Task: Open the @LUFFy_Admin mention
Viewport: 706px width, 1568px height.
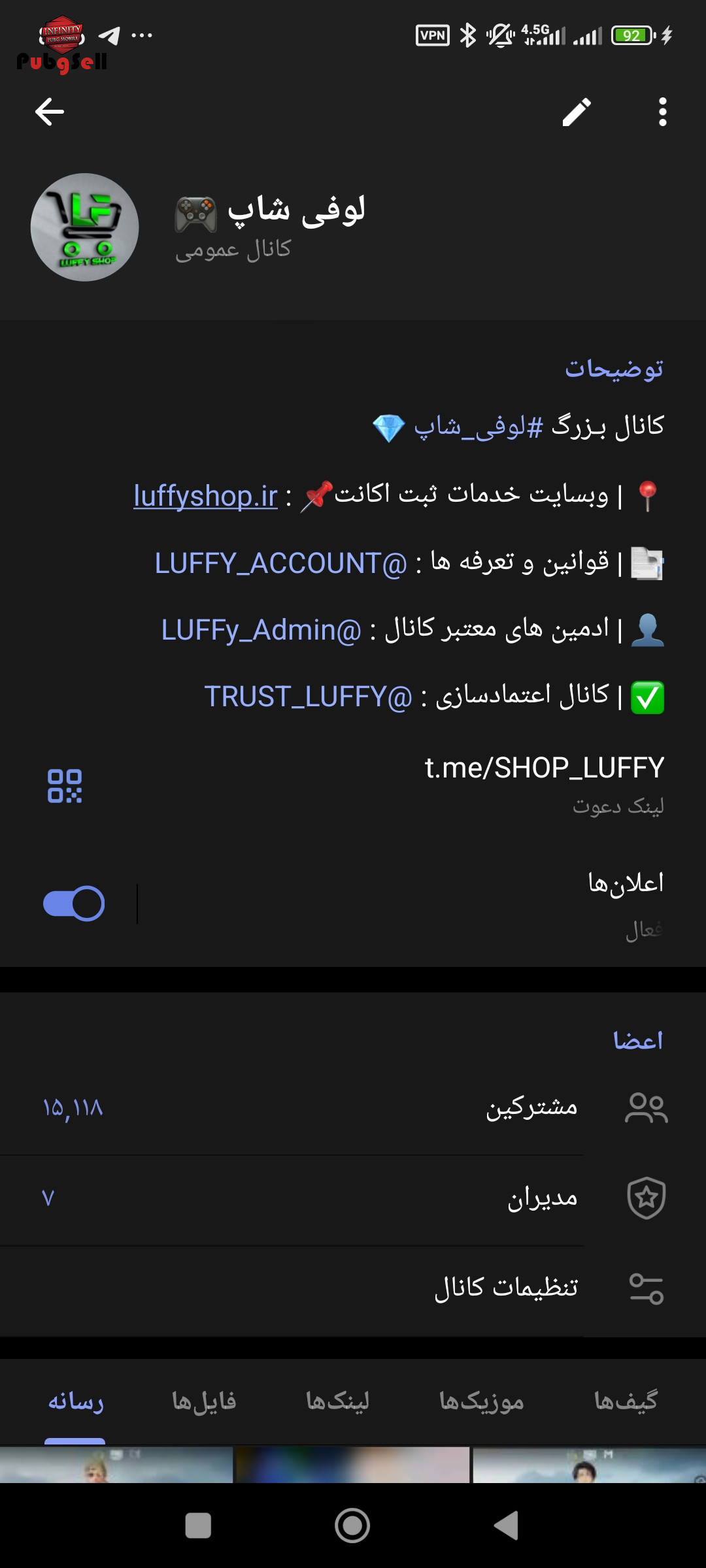Action: (261, 630)
